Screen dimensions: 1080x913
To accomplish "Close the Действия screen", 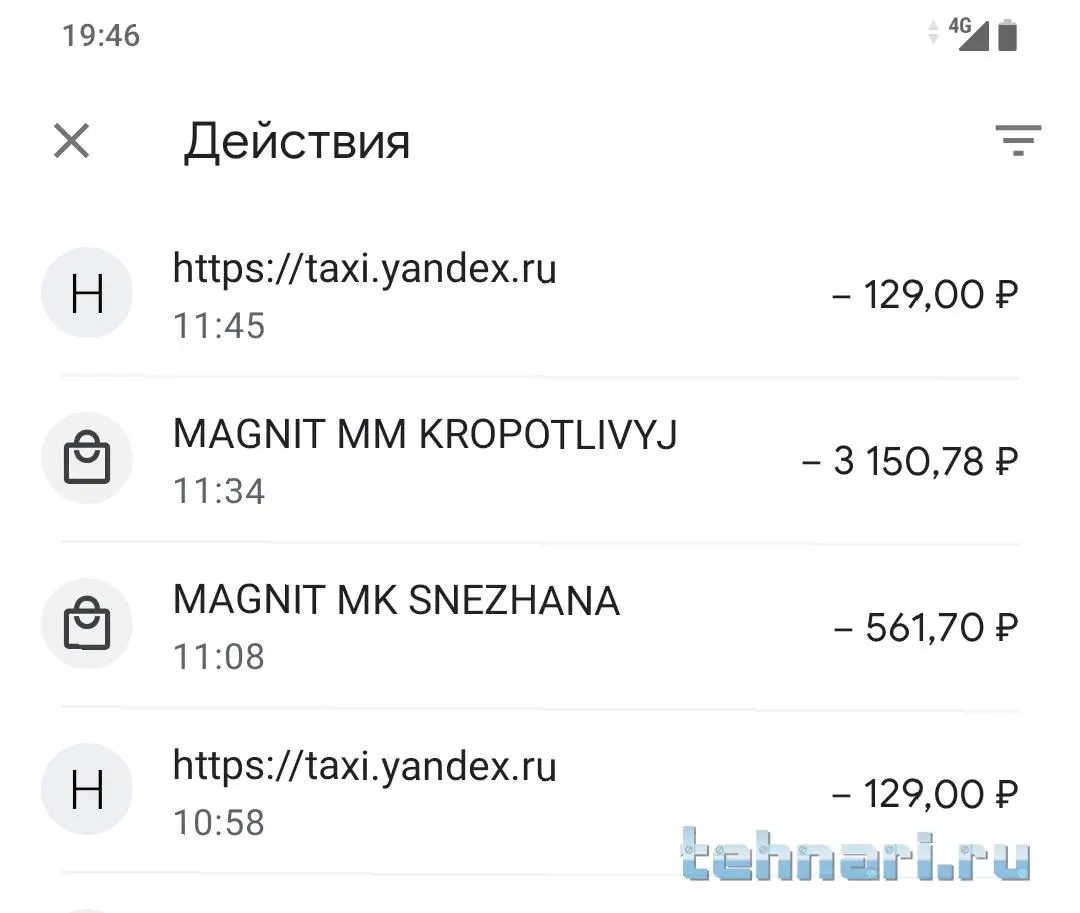I will point(72,141).
